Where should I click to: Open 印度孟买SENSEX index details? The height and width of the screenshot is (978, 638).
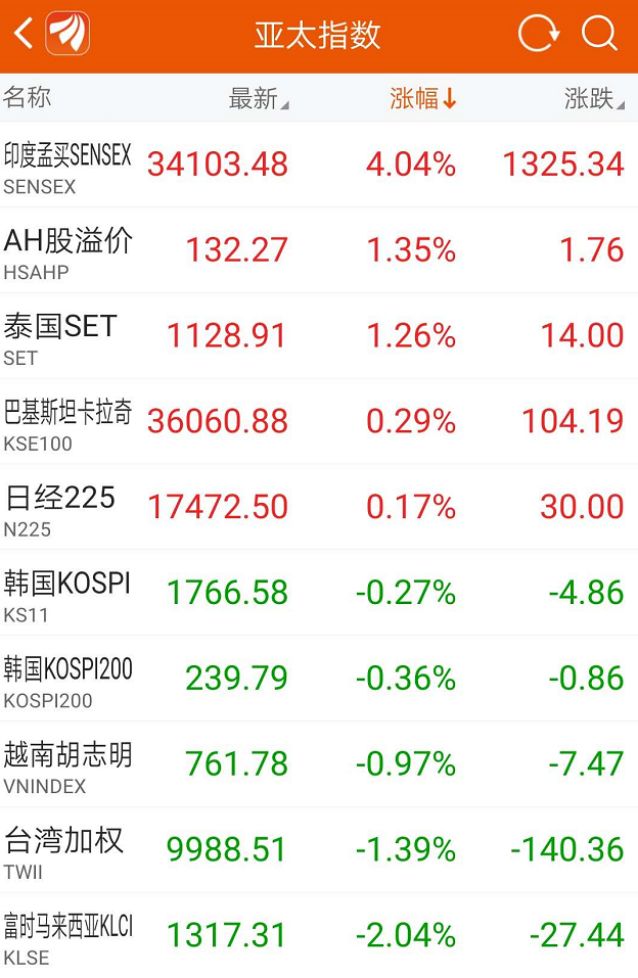319,164
